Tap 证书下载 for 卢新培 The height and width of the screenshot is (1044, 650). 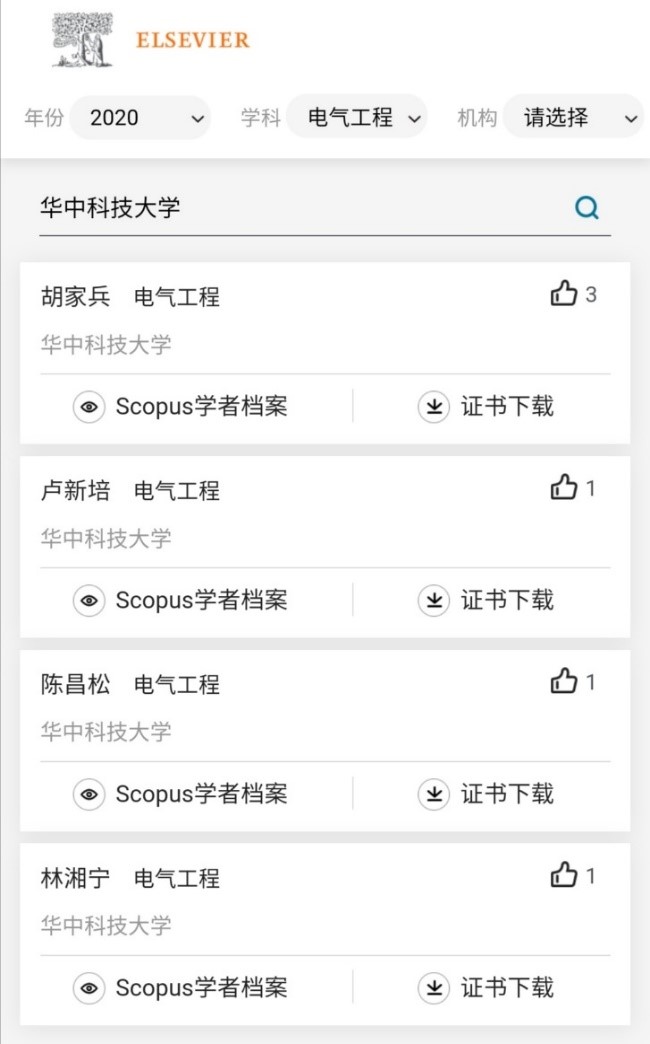[x=486, y=601]
